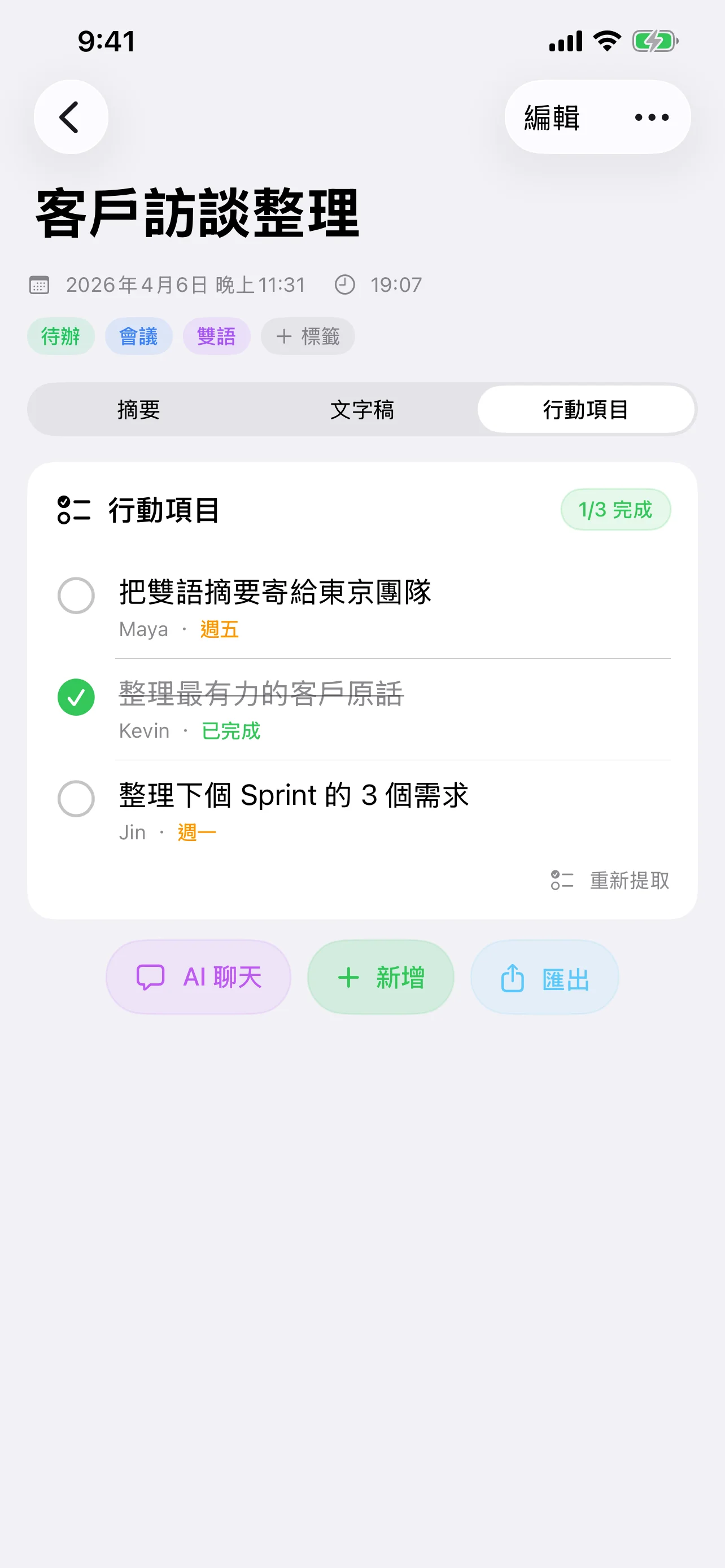Open the 新增 add-item control
This screenshot has height=1568, width=725.
pyautogui.click(x=380, y=976)
